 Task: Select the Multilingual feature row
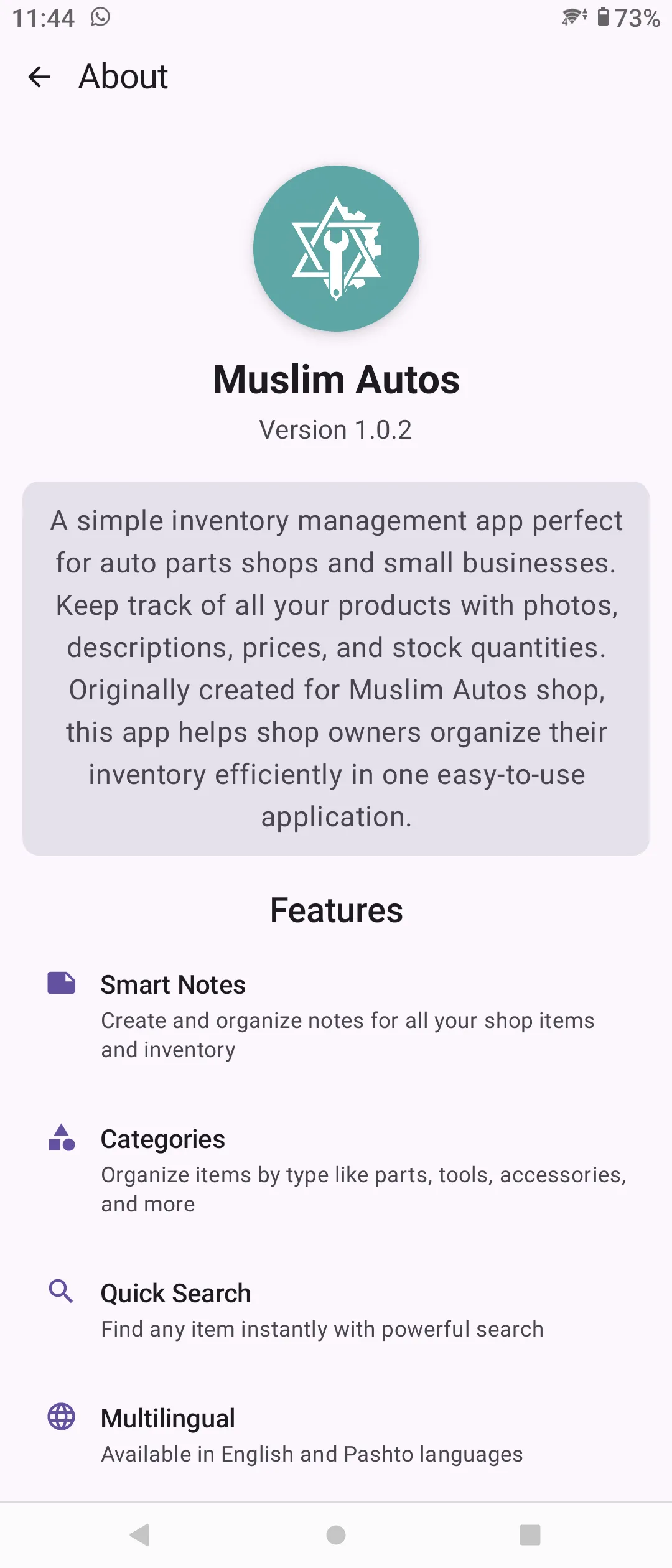tap(336, 1437)
